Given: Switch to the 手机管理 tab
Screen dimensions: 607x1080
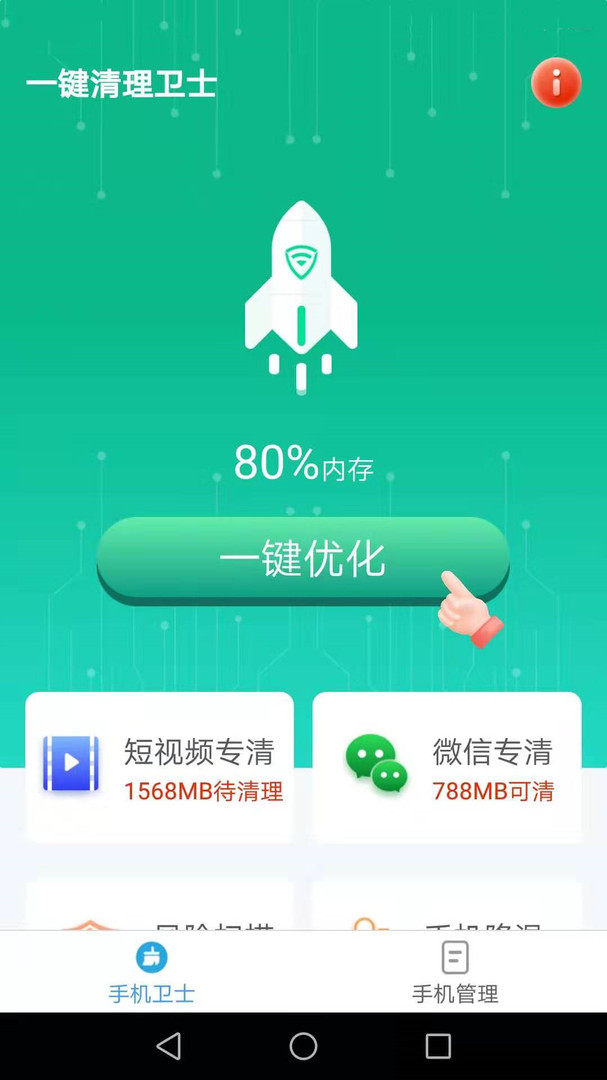Looking at the screenshot, I should [x=455, y=972].
